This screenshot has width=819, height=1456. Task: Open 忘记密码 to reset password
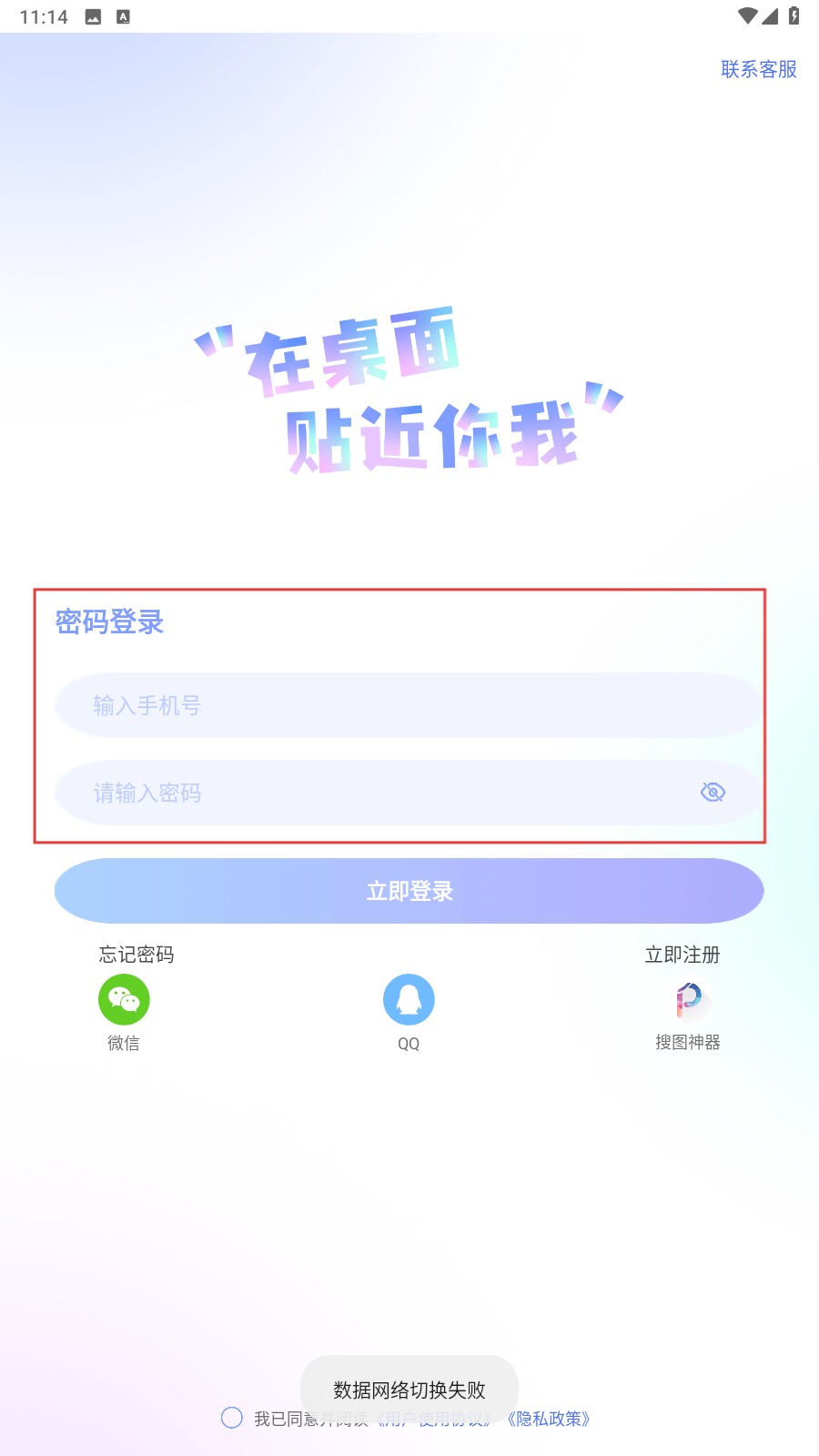click(136, 955)
